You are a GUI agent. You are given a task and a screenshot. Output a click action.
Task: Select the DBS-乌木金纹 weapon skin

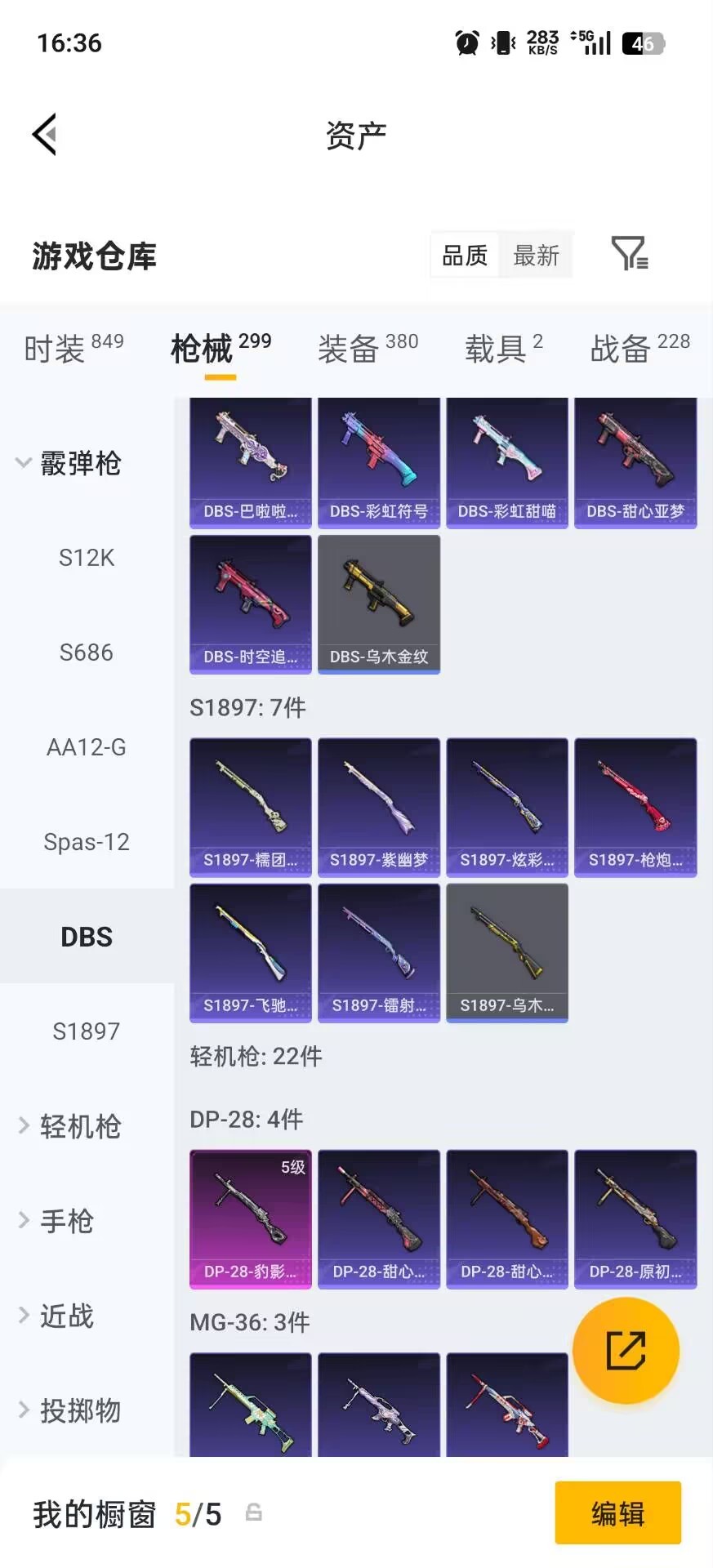(x=379, y=604)
